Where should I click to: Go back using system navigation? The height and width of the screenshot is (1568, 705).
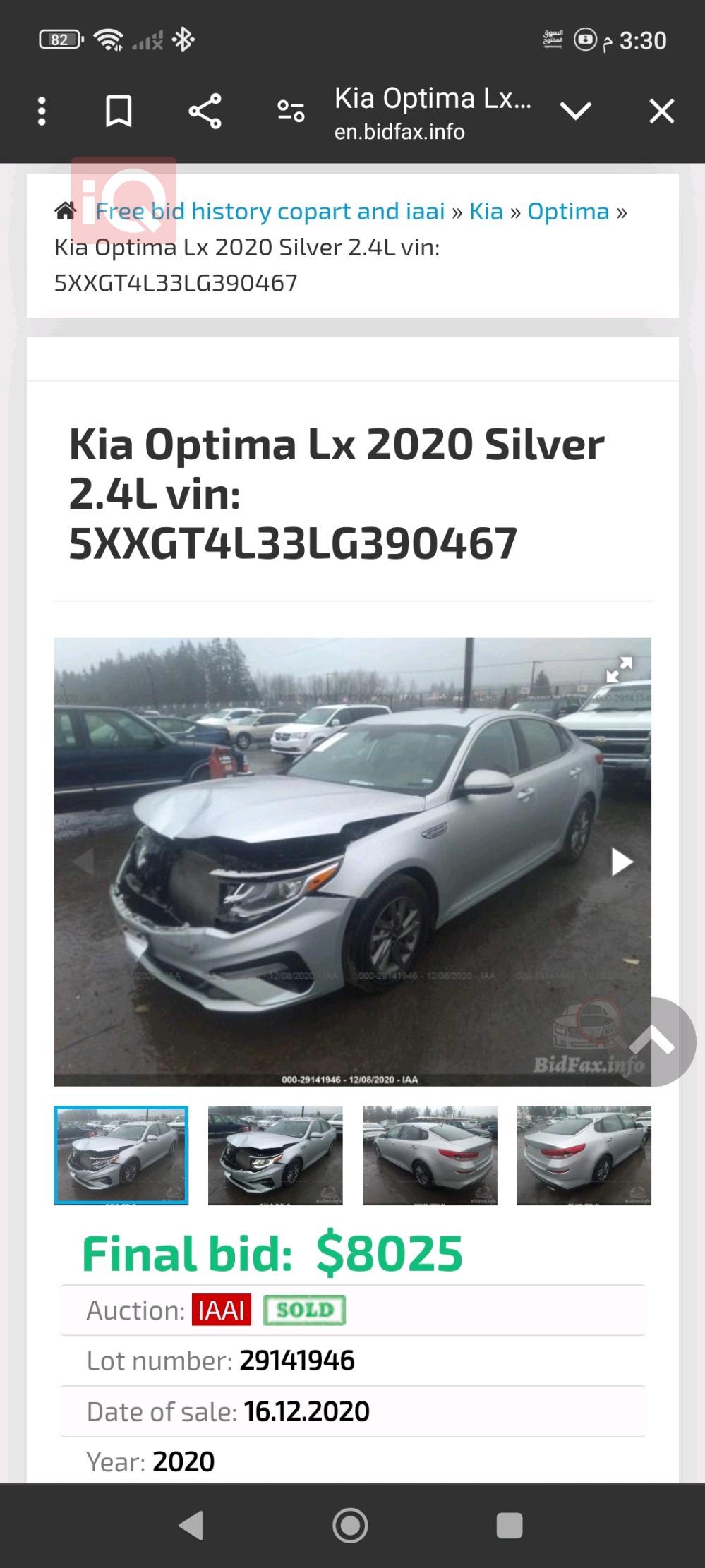pyautogui.click(x=191, y=1525)
